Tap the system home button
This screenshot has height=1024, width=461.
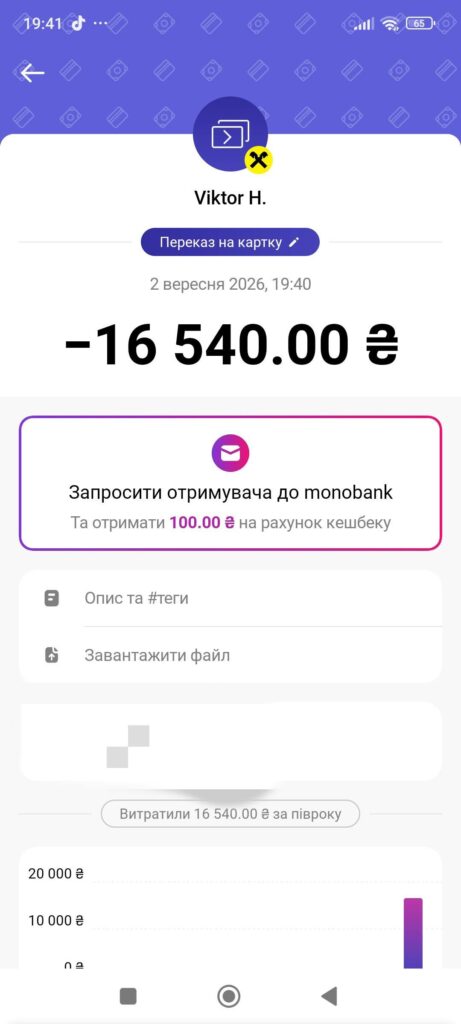(229, 996)
